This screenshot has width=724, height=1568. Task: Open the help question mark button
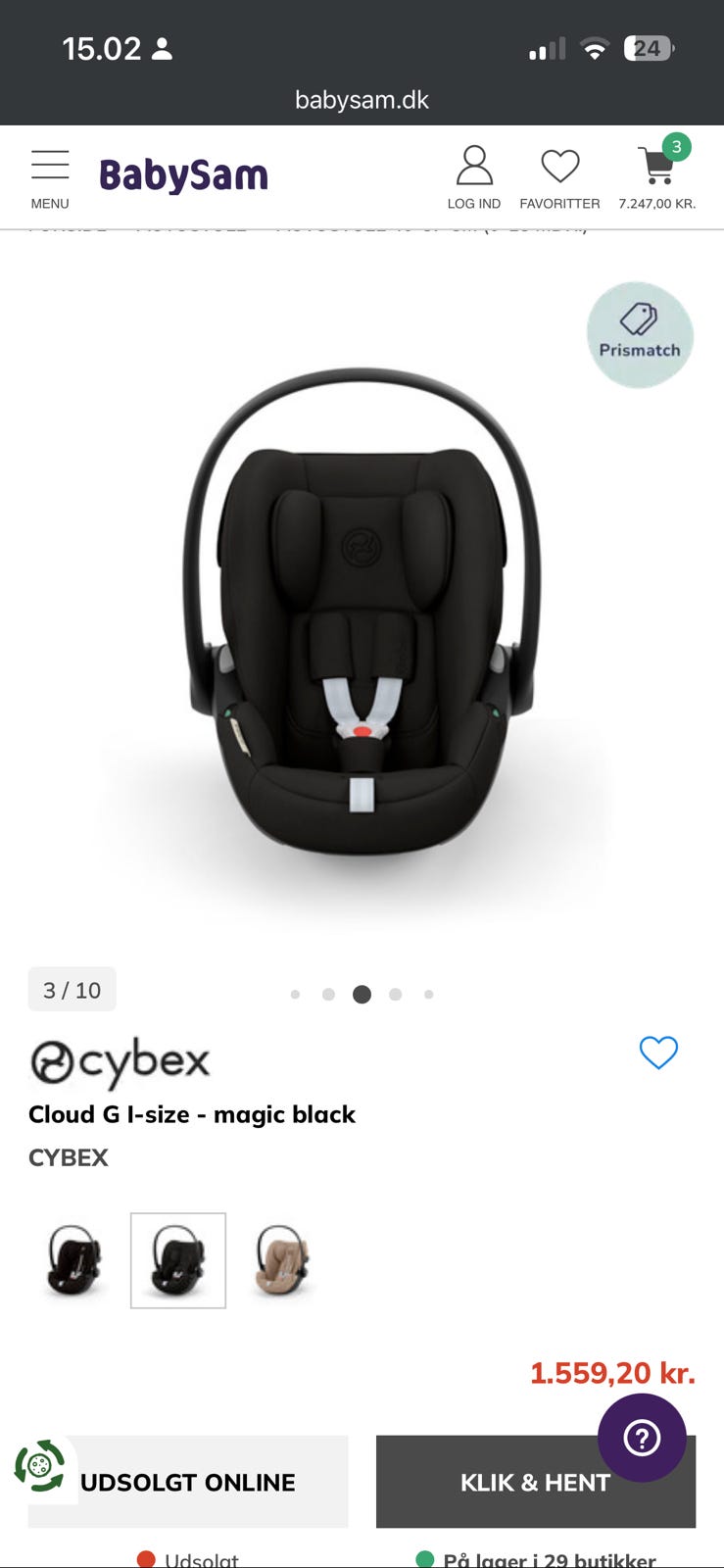642,1438
